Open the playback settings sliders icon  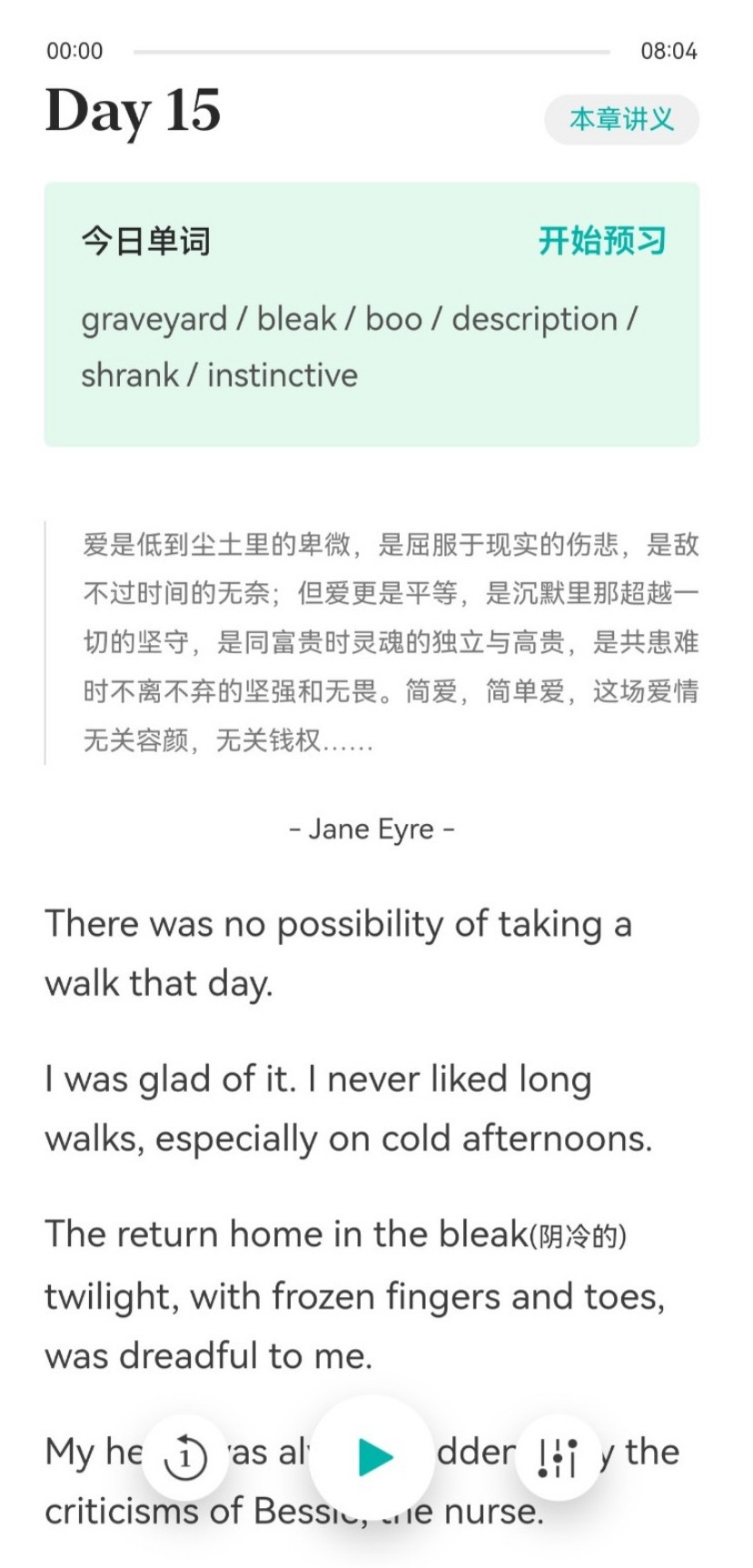click(x=558, y=1457)
